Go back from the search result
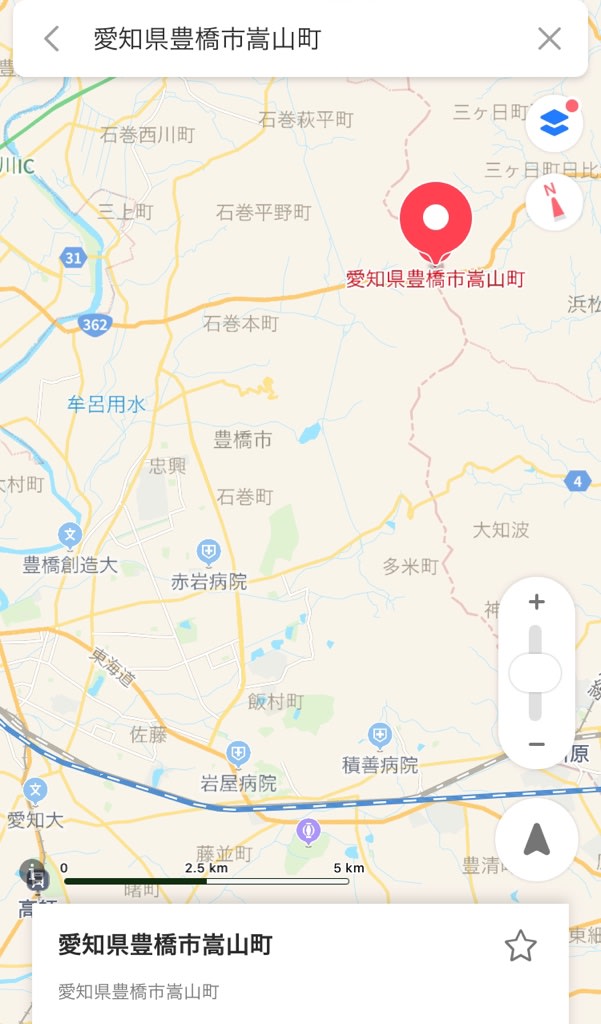Screen dimensions: 601x1024 tap(52, 39)
